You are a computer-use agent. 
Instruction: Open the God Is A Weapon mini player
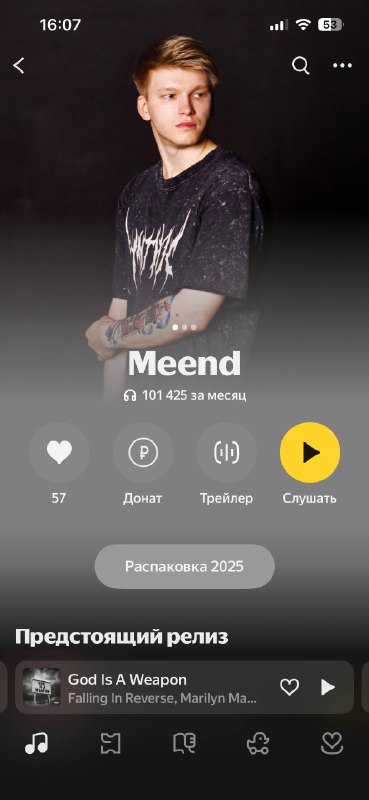pyautogui.click(x=184, y=687)
